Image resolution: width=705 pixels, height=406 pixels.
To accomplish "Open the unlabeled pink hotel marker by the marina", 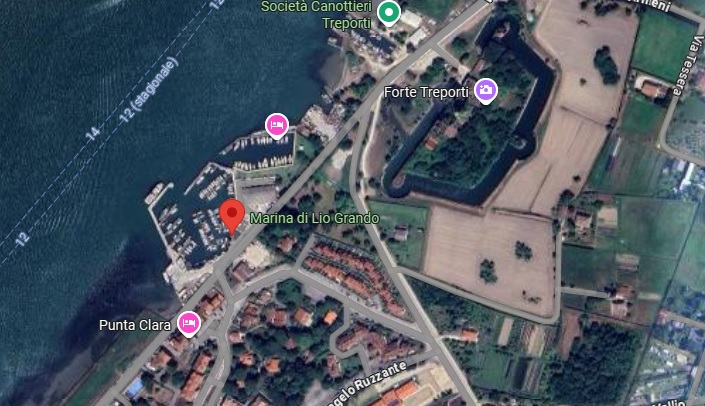I will [x=277, y=125].
